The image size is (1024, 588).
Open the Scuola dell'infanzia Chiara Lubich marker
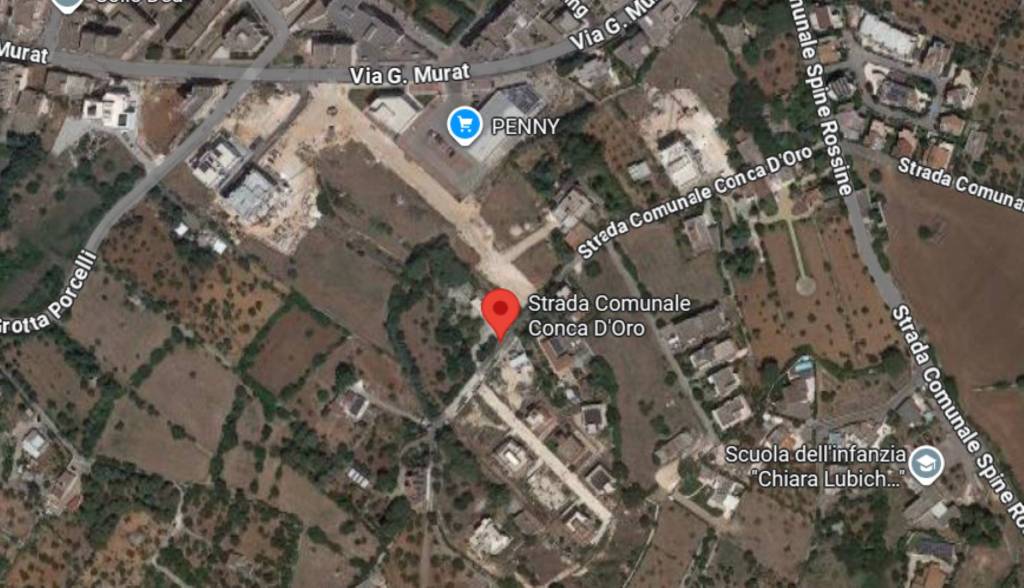[927, 464]
